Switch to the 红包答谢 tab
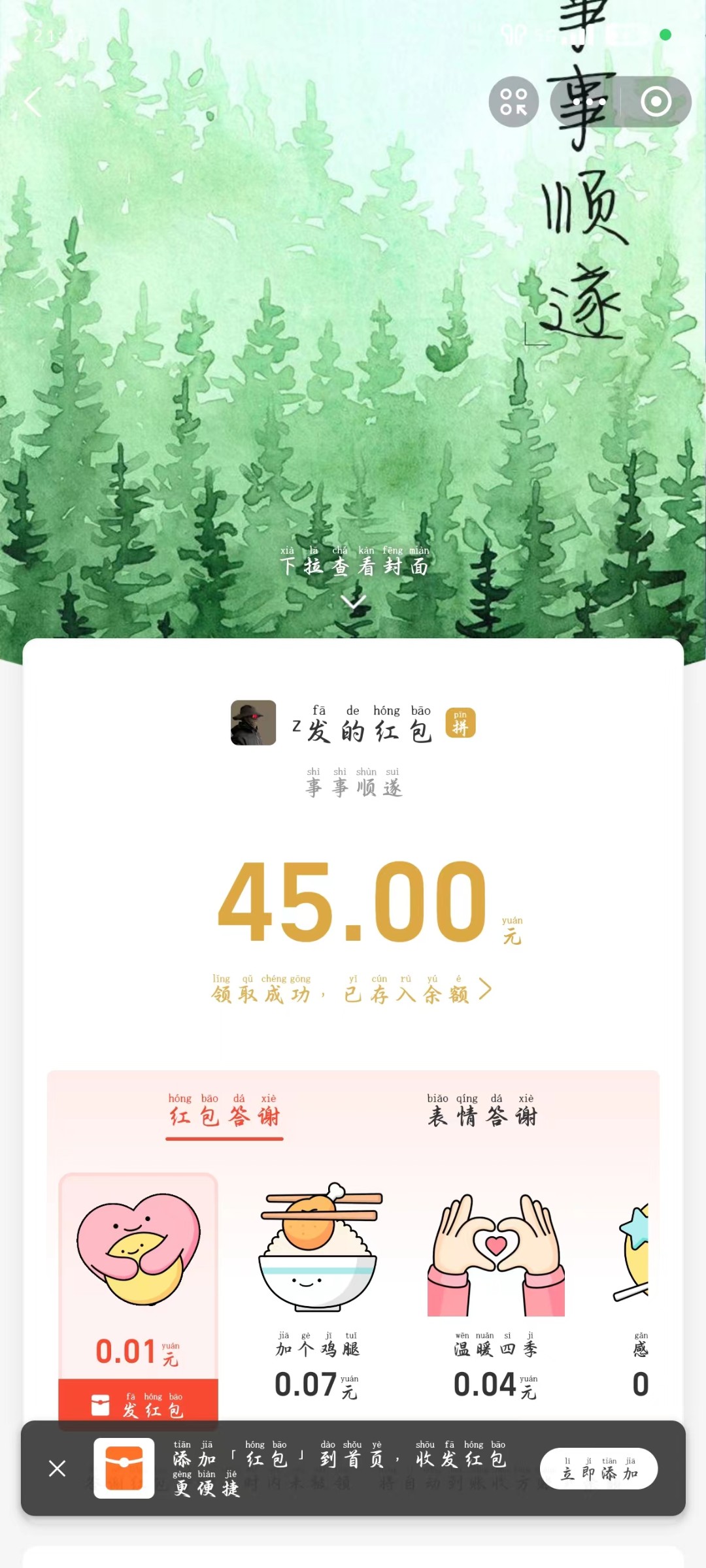The image size is (706, 1568). (x=224, y=1112)
